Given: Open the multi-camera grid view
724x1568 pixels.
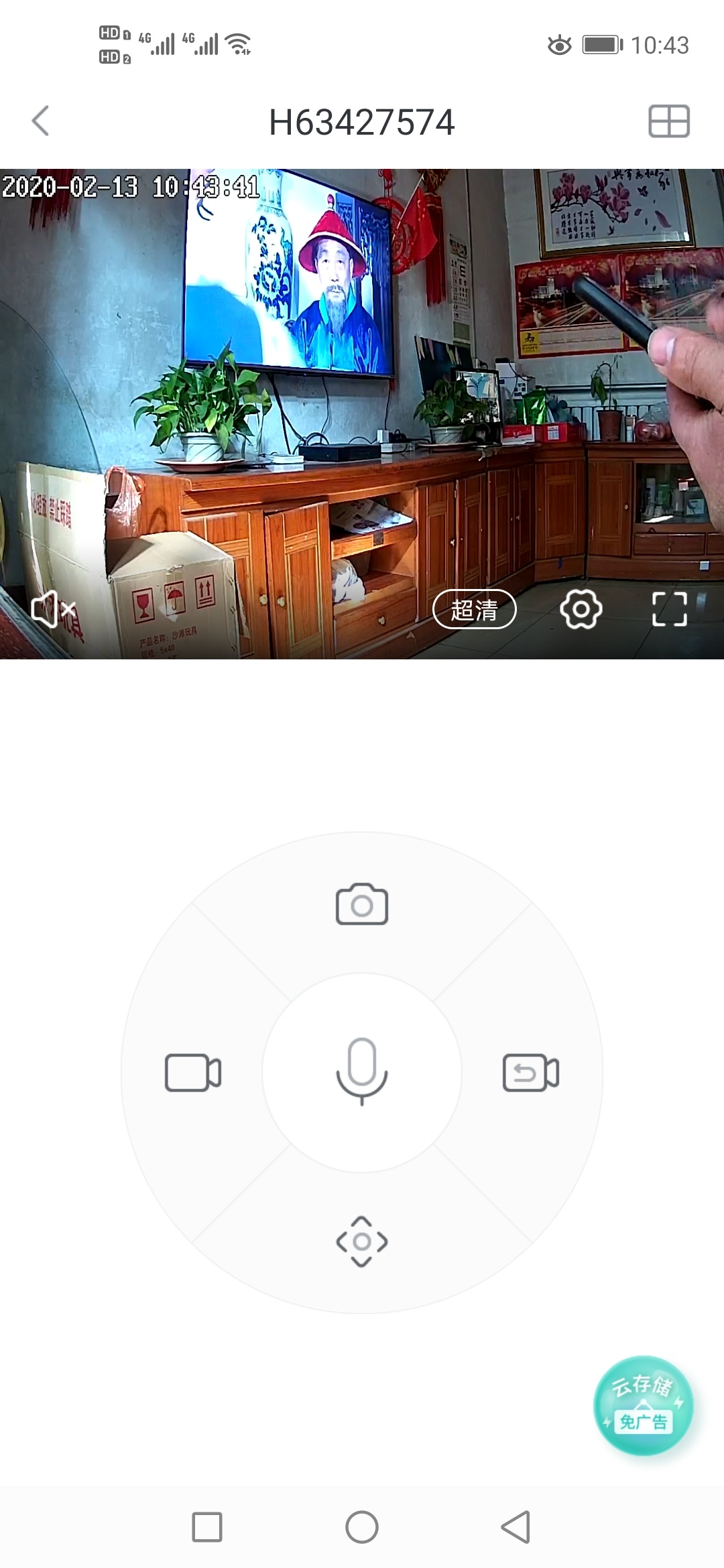Looking at the screenshot, I should (669, 121).
